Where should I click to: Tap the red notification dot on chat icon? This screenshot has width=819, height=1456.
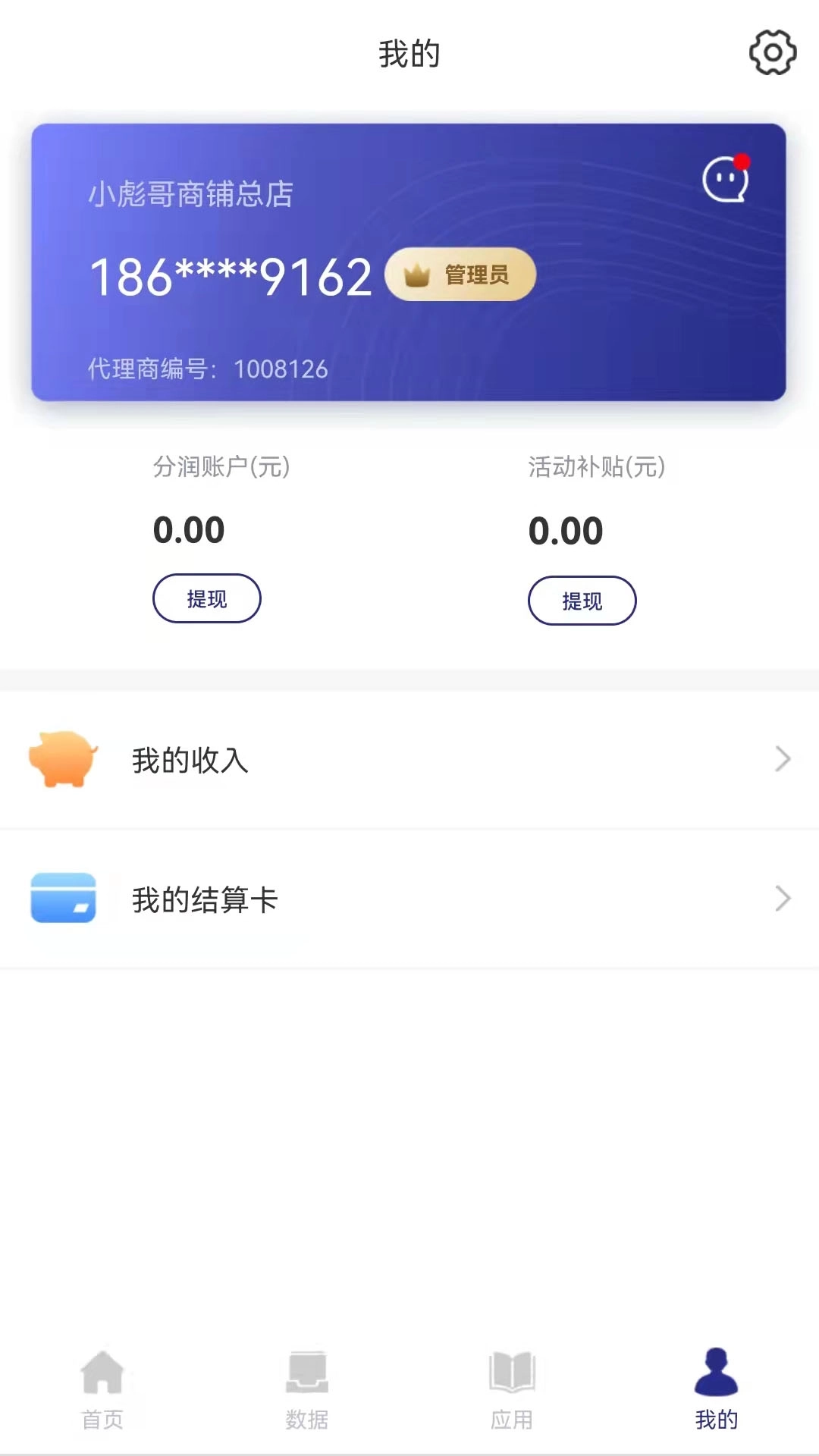(x=742, y=160)
